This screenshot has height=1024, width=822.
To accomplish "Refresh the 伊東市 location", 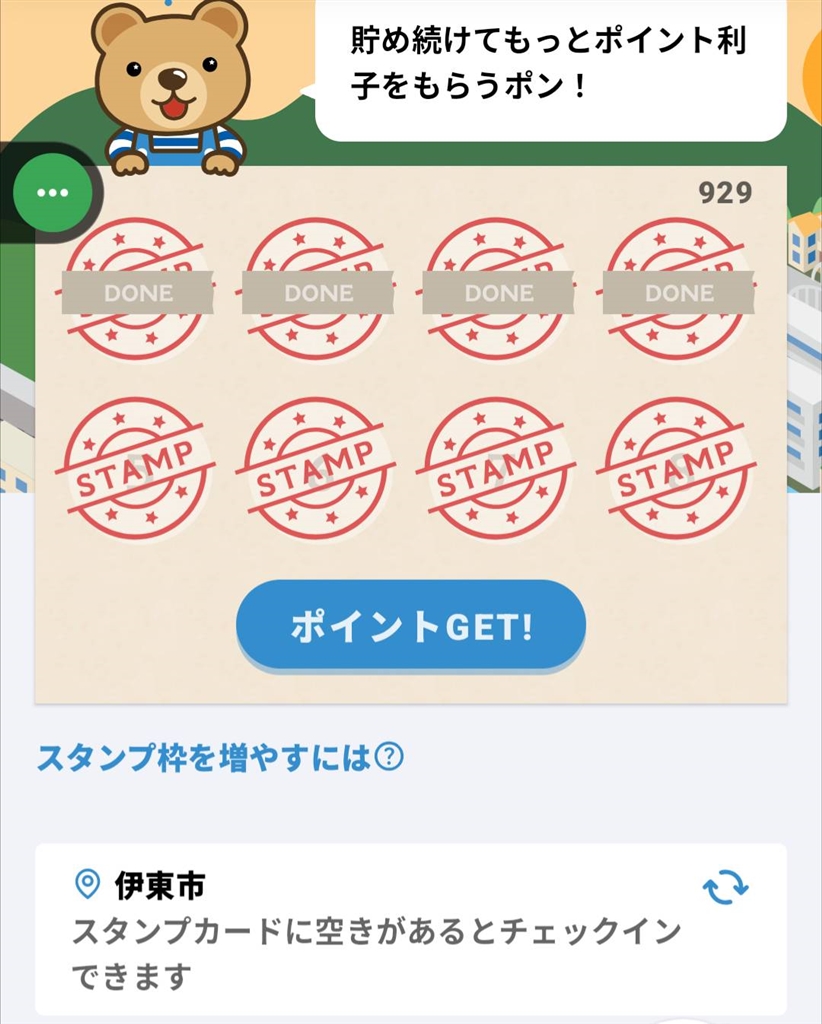I will [x=725, y=886].
